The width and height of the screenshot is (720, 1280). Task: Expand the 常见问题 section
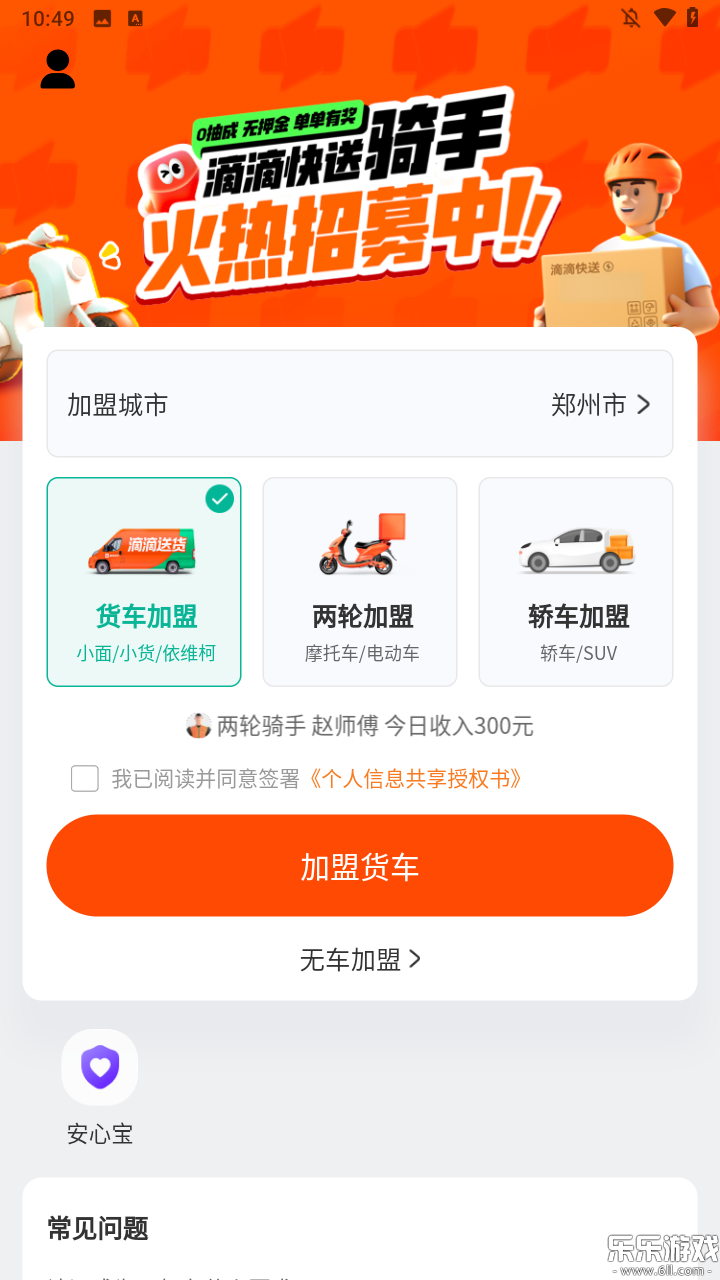(96, 1229)
